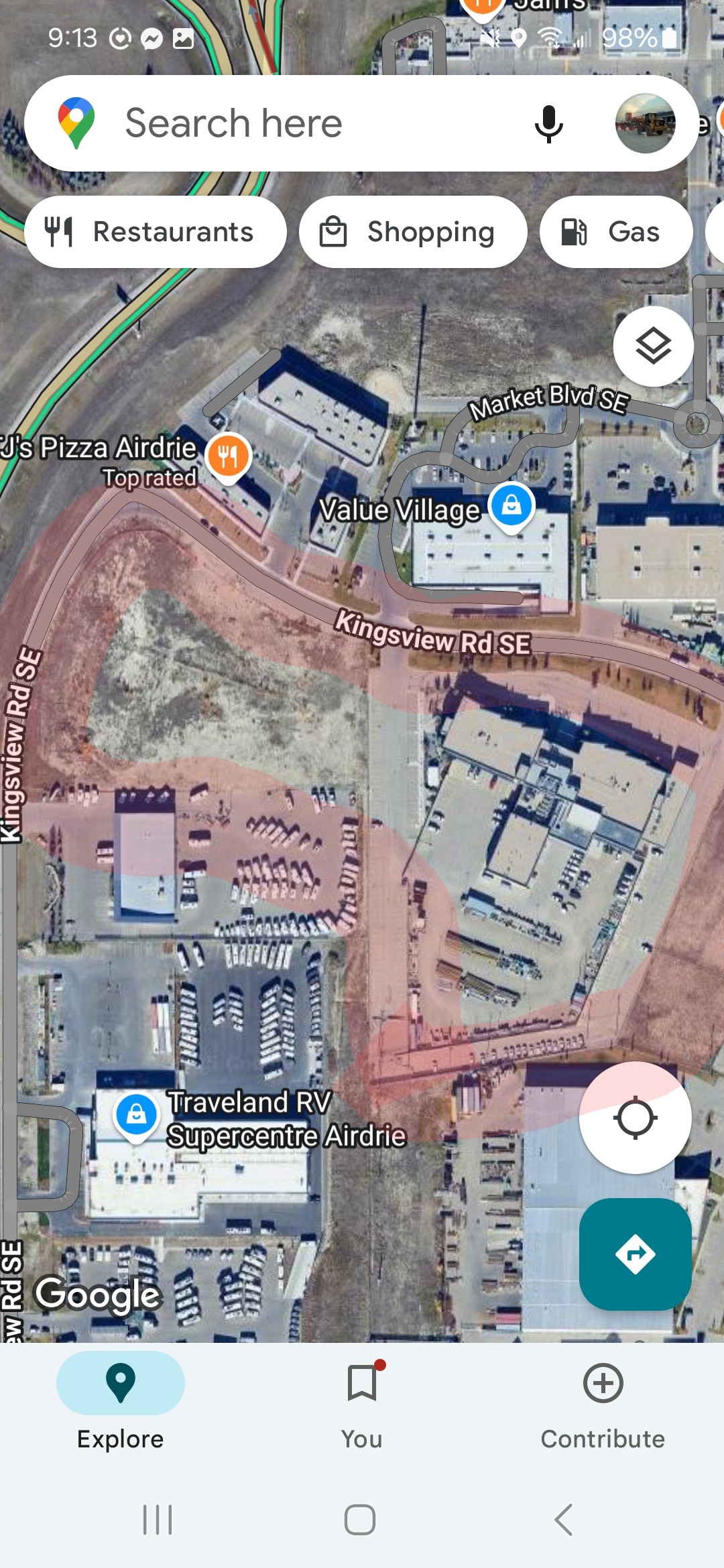Open recent apps from the navigation bar
This screenshot has width=724, height=1568.
(x=158, y=1520)
